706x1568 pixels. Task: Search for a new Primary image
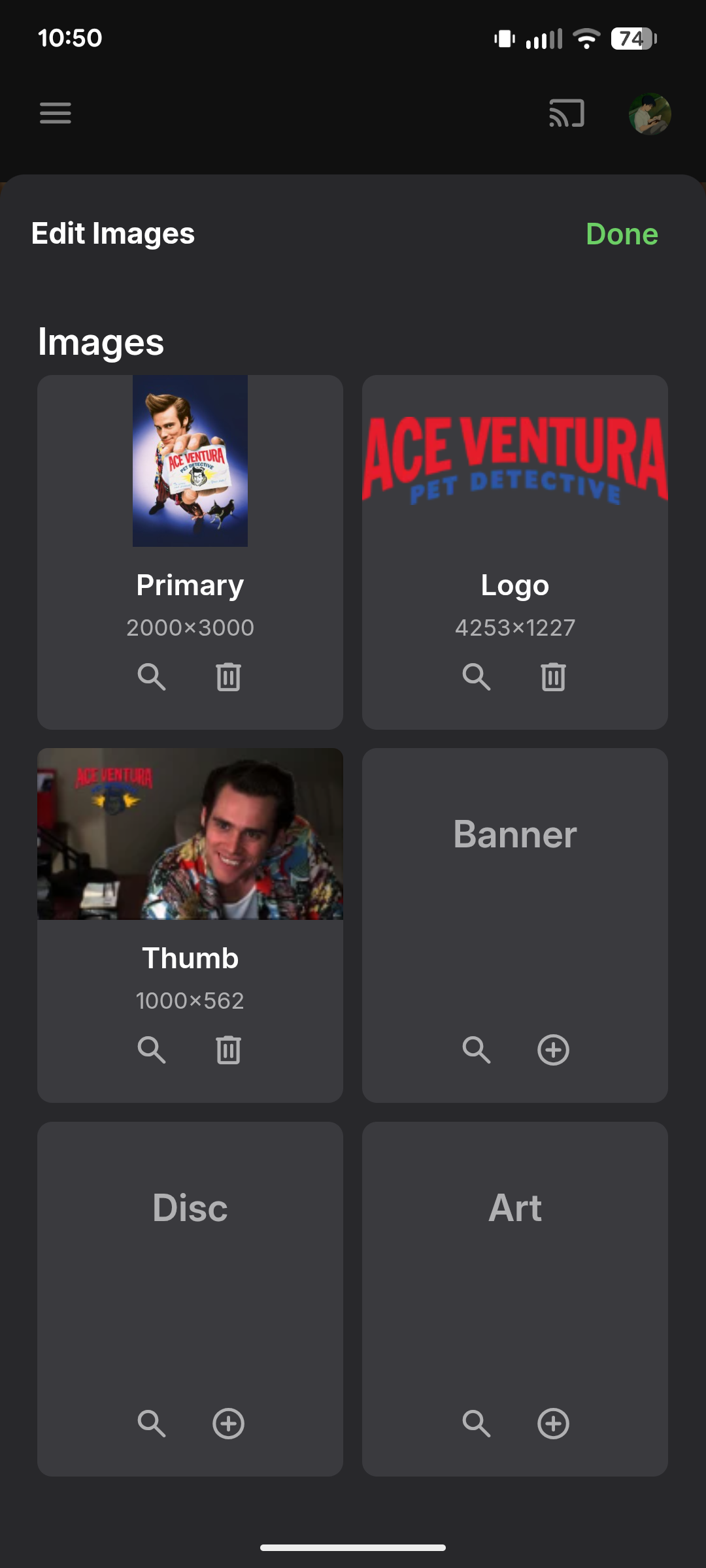pyautogui.click(x=152, y=677)
